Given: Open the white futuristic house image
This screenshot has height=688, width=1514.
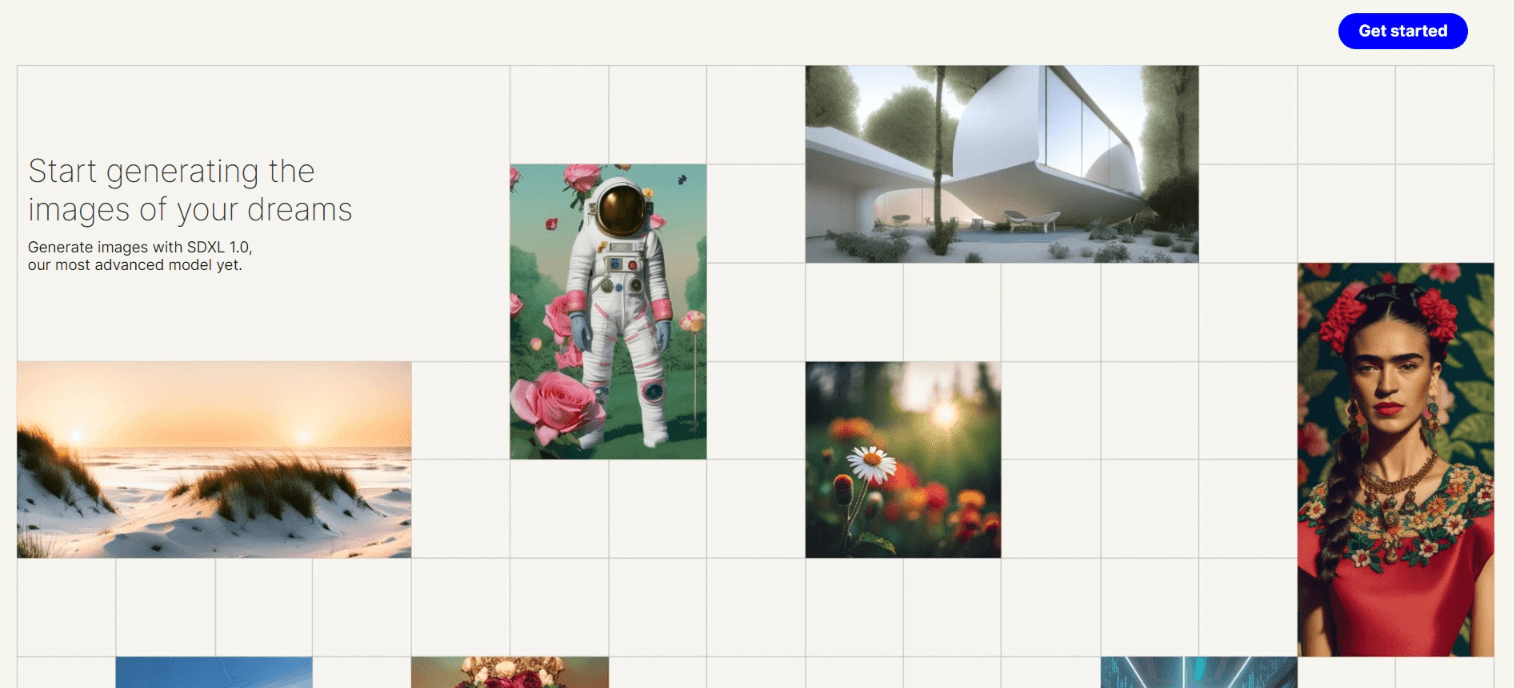Looking at the screenshot, I should pos(1001,164).
